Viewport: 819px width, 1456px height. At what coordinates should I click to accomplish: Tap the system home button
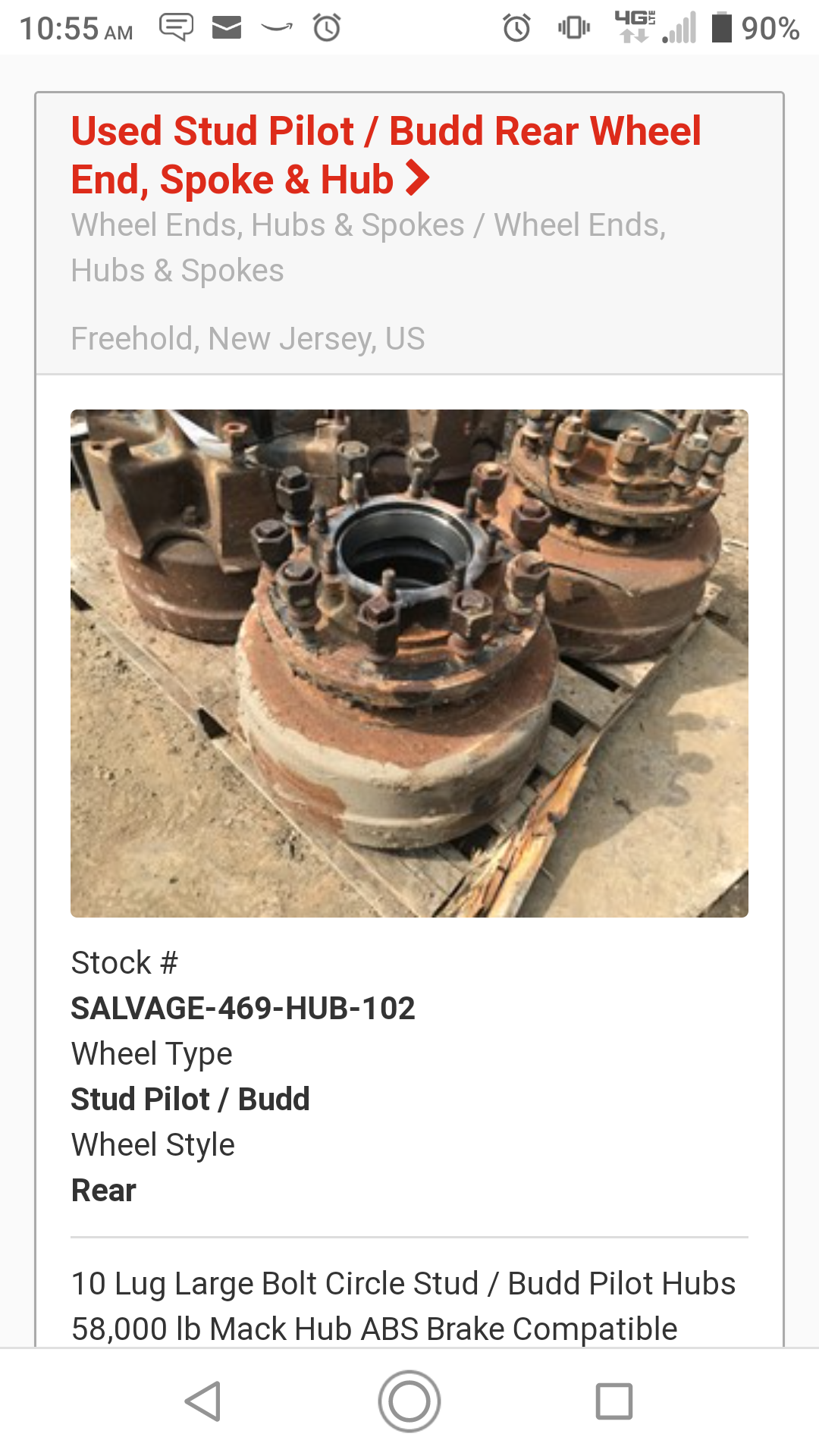click(409, 1401)
